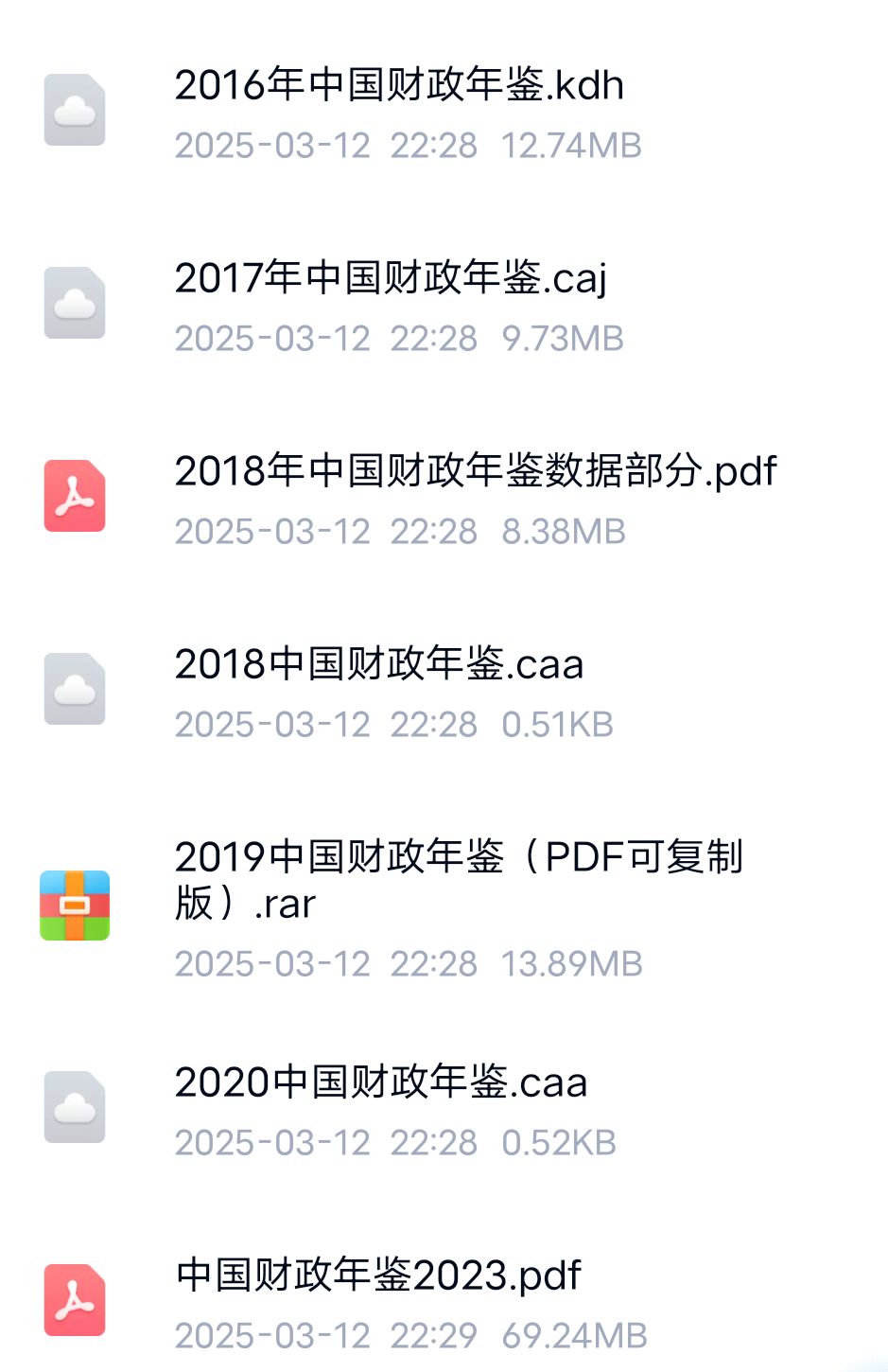888x1372 pixels.
Task: Tap the 2020中国财政年鉴.caa file
Action: coord(380,1083)
